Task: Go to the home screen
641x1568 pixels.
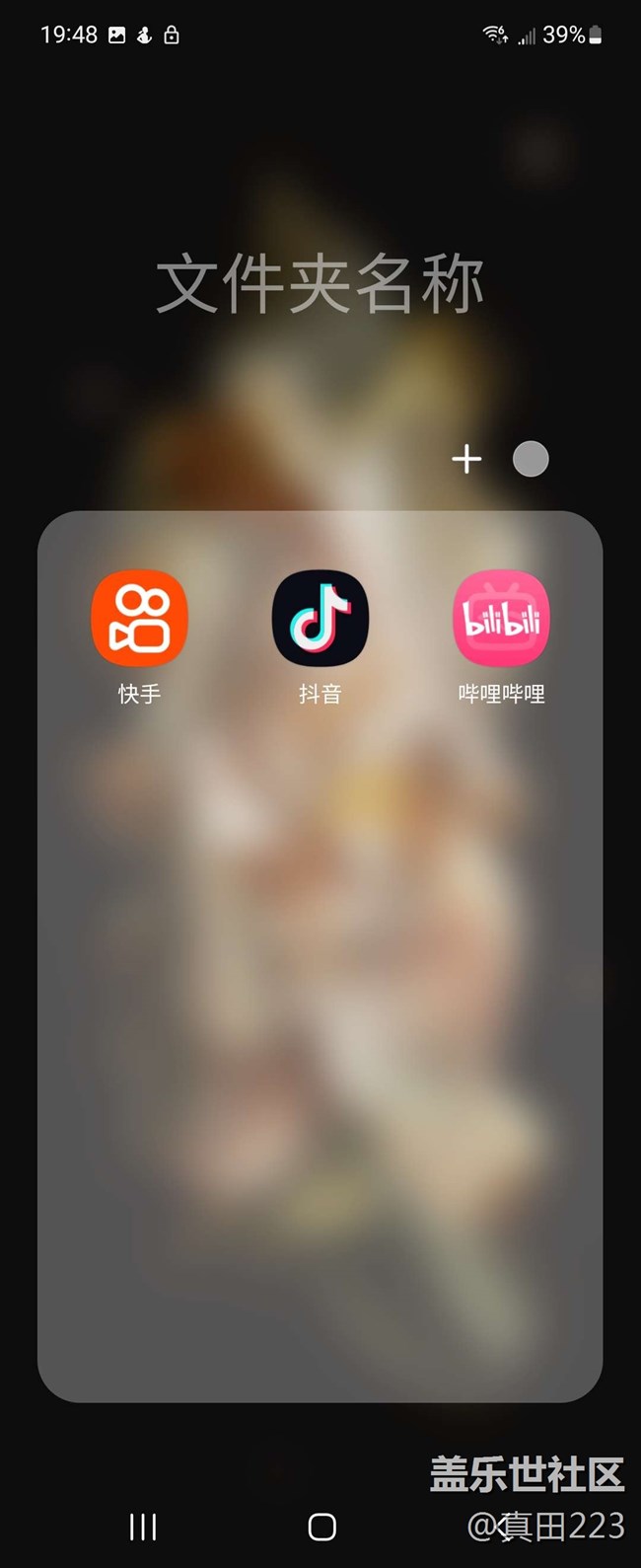Action: click(321, 1527)
